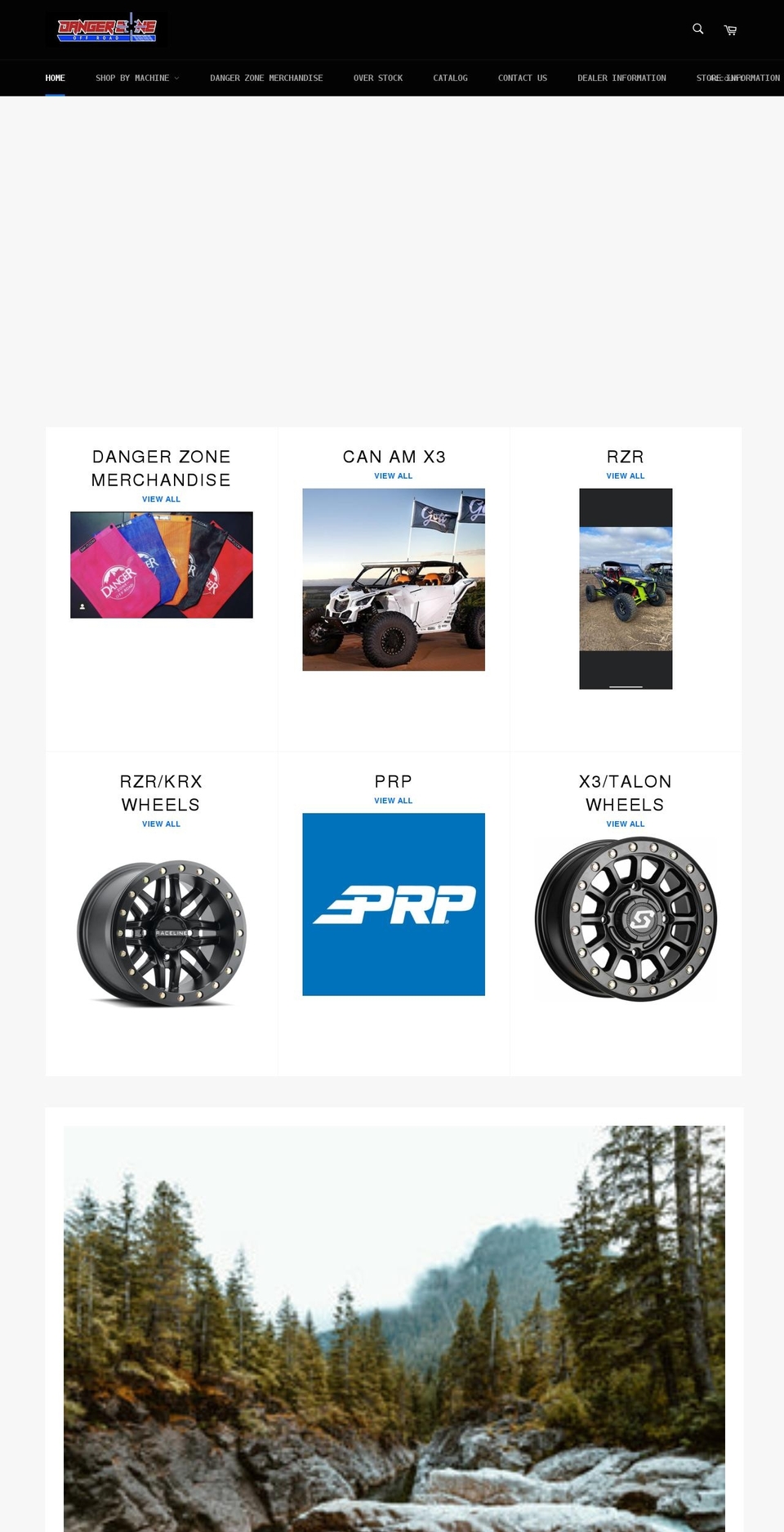Click VIEW ALL under RZR
Screen dimensions: 784x1532
[625, 476]
